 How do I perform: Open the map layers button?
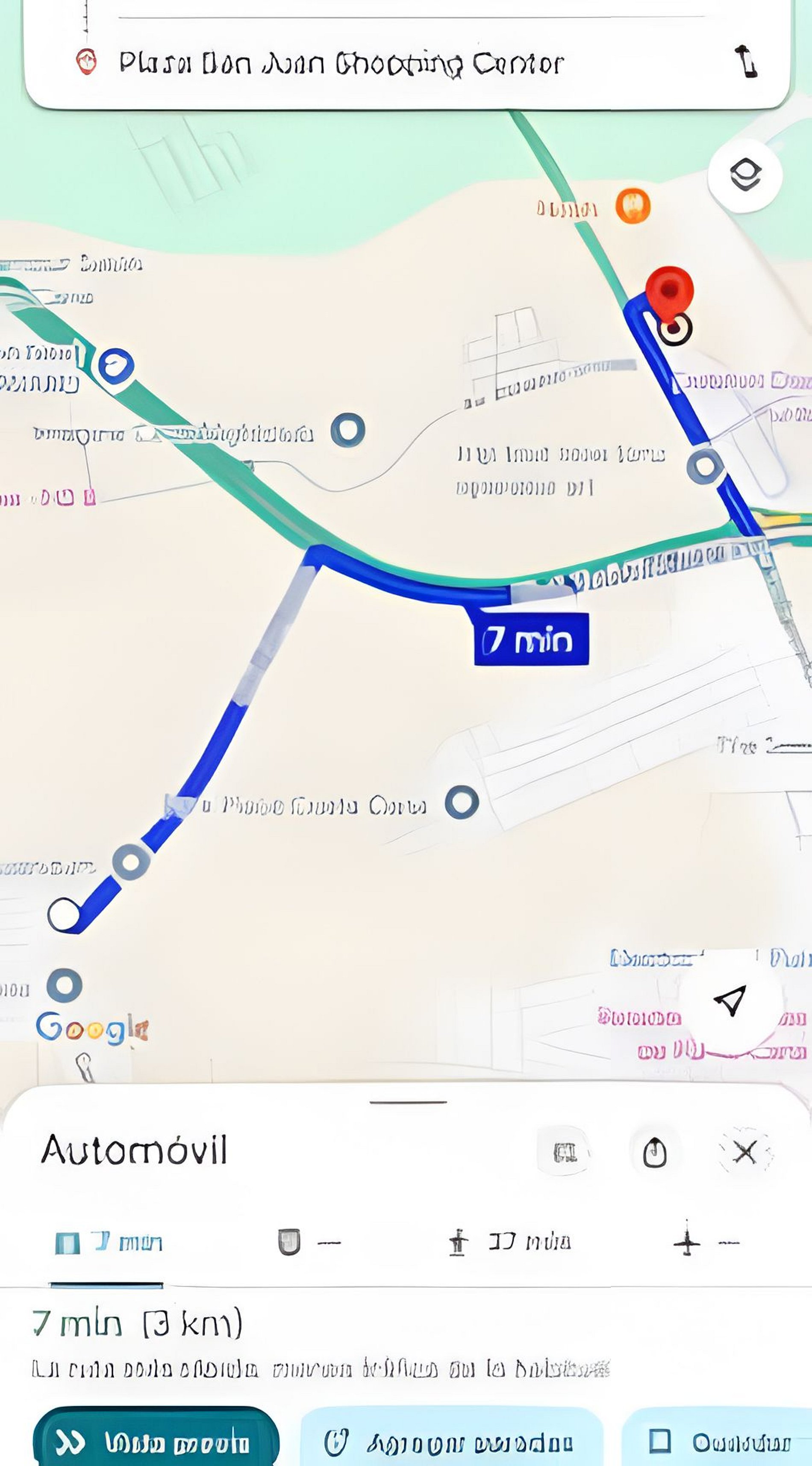click(x=745, y=176)
